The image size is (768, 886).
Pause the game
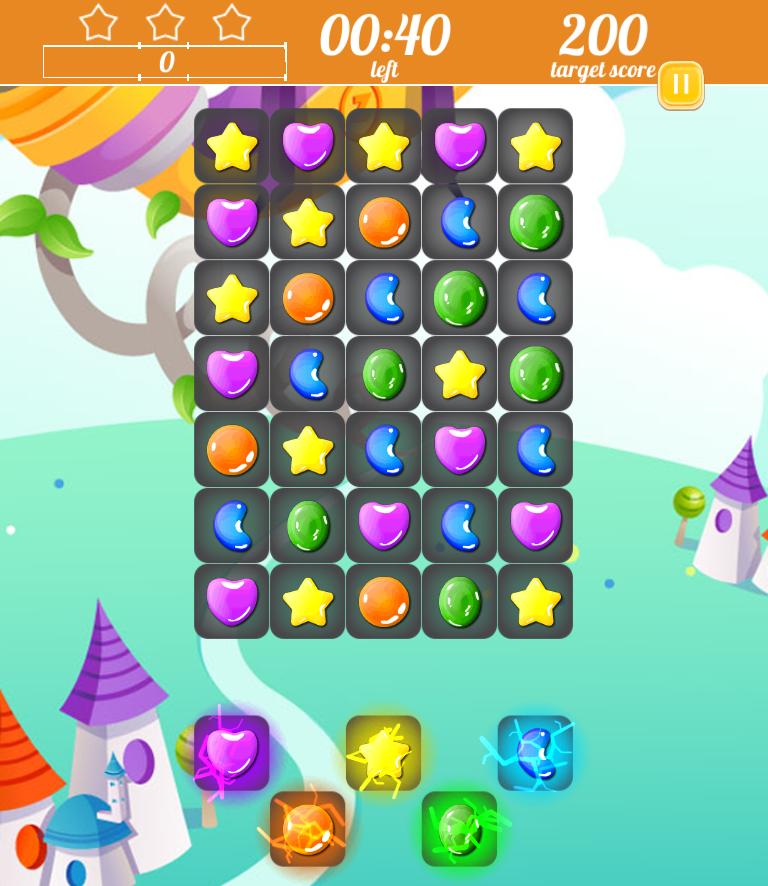tap(681, 85)
